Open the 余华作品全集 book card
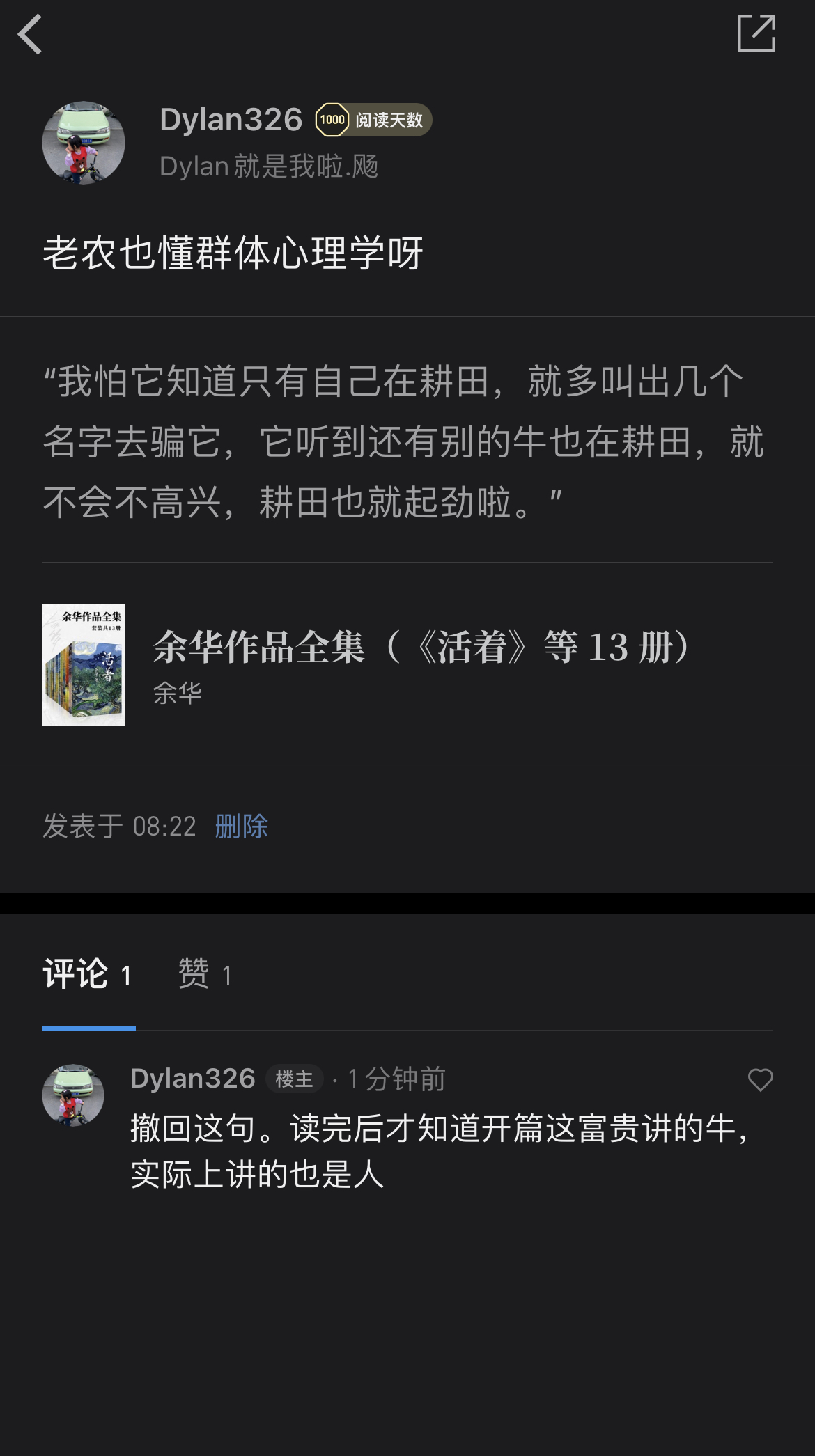Screen dimensions: 815x1456 [x=407, y=664]
